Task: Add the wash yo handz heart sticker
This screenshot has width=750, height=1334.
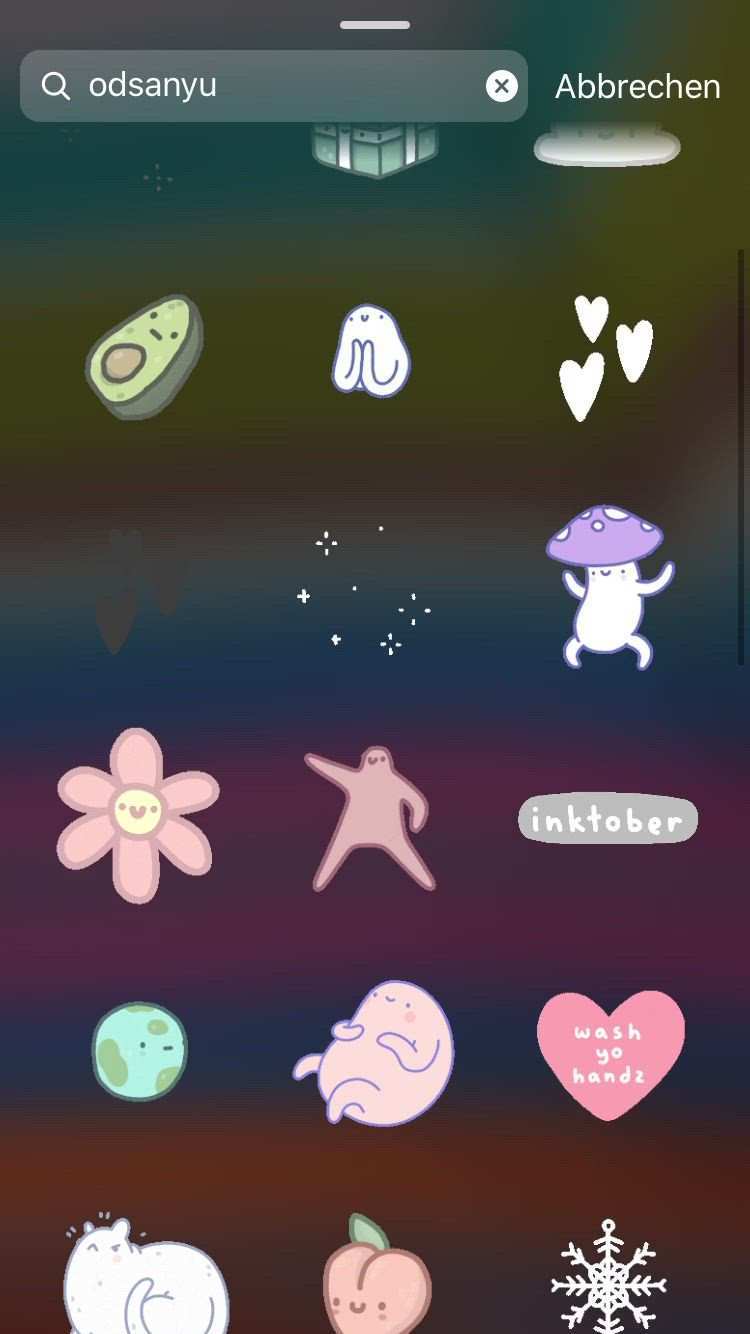Action: pos(610,1053)
